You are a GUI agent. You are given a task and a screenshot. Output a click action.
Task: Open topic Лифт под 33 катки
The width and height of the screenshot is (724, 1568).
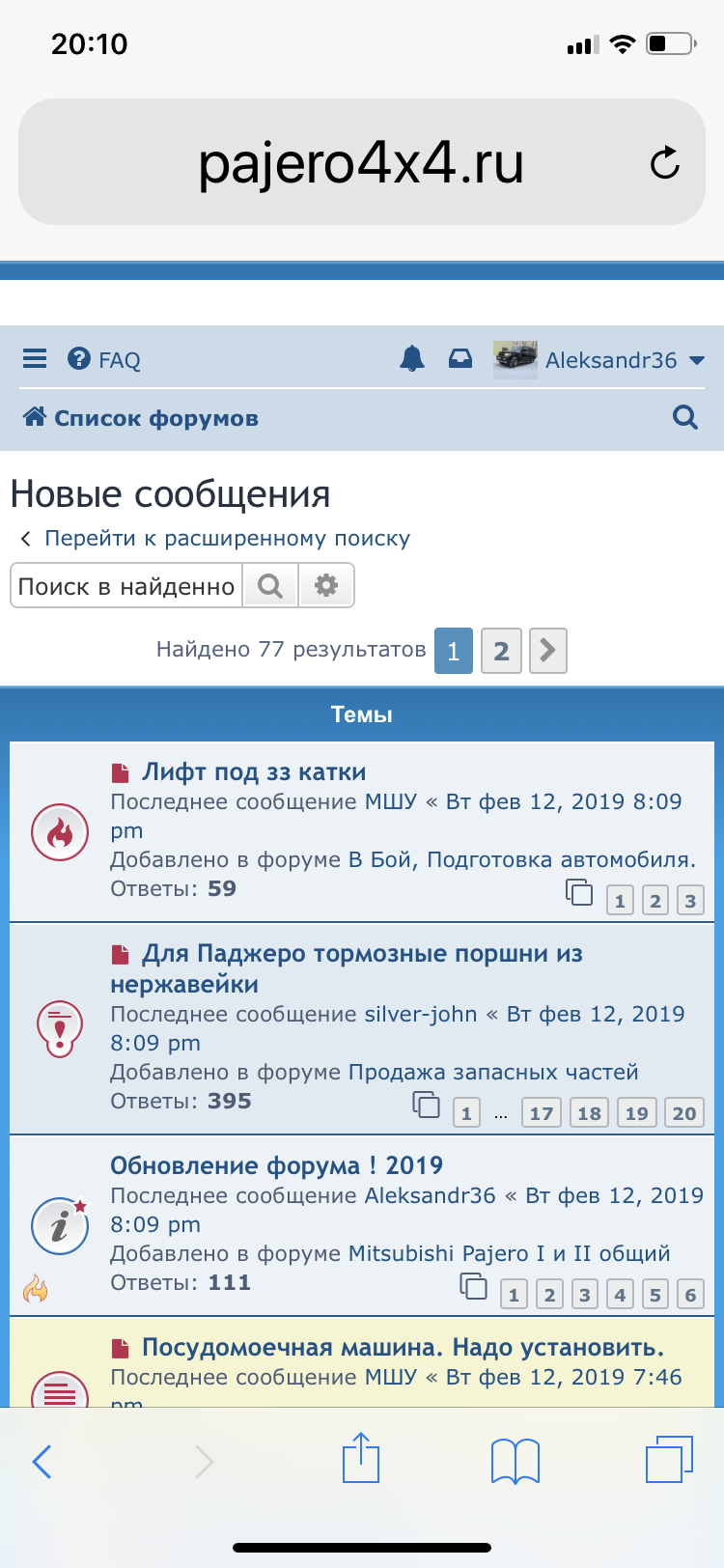pos(254,771)
